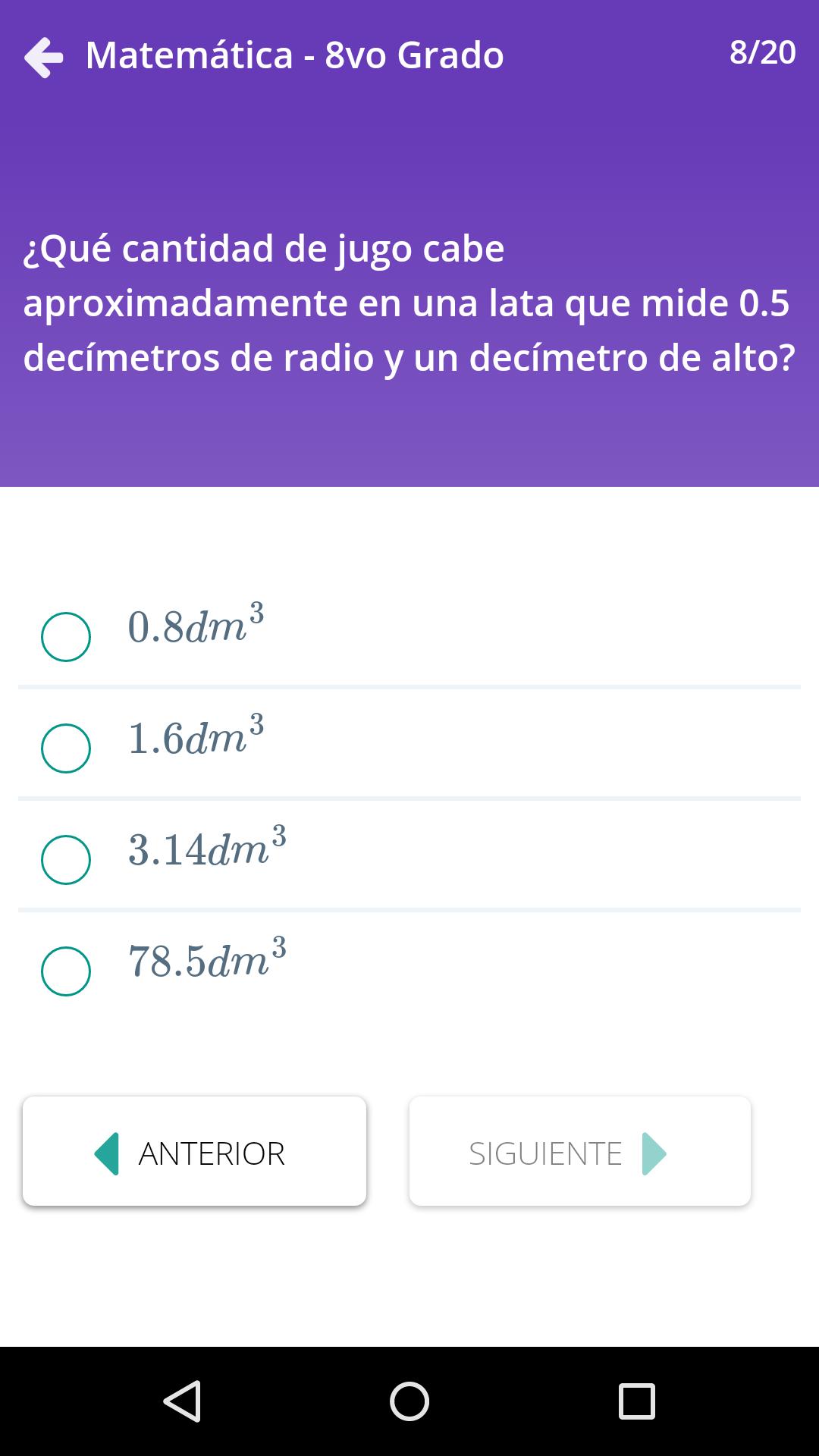The width and height of the screenshot is (819, 1456).
Task: Tap the question text area
Action: click(409, 303)
